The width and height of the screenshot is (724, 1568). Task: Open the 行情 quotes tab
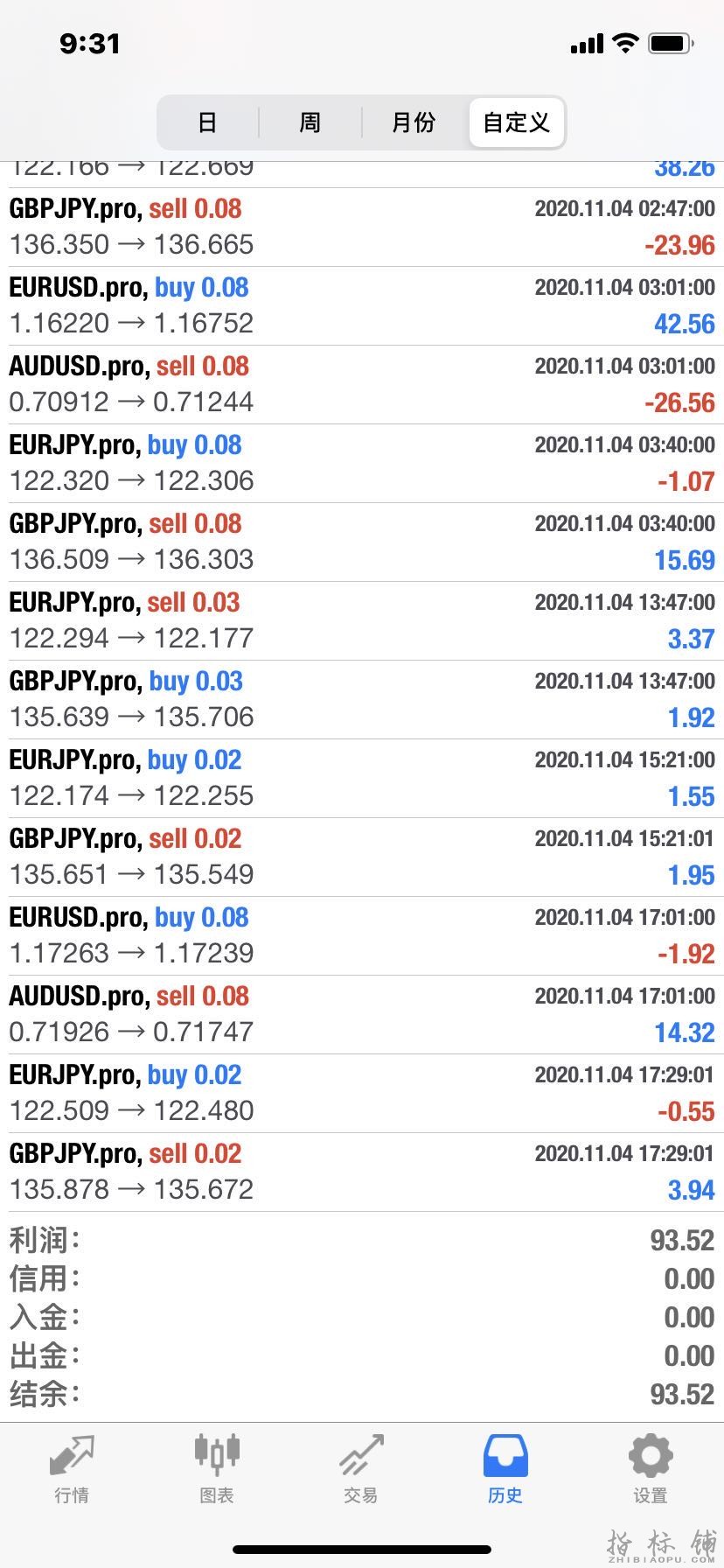(x=72, y=1468)
